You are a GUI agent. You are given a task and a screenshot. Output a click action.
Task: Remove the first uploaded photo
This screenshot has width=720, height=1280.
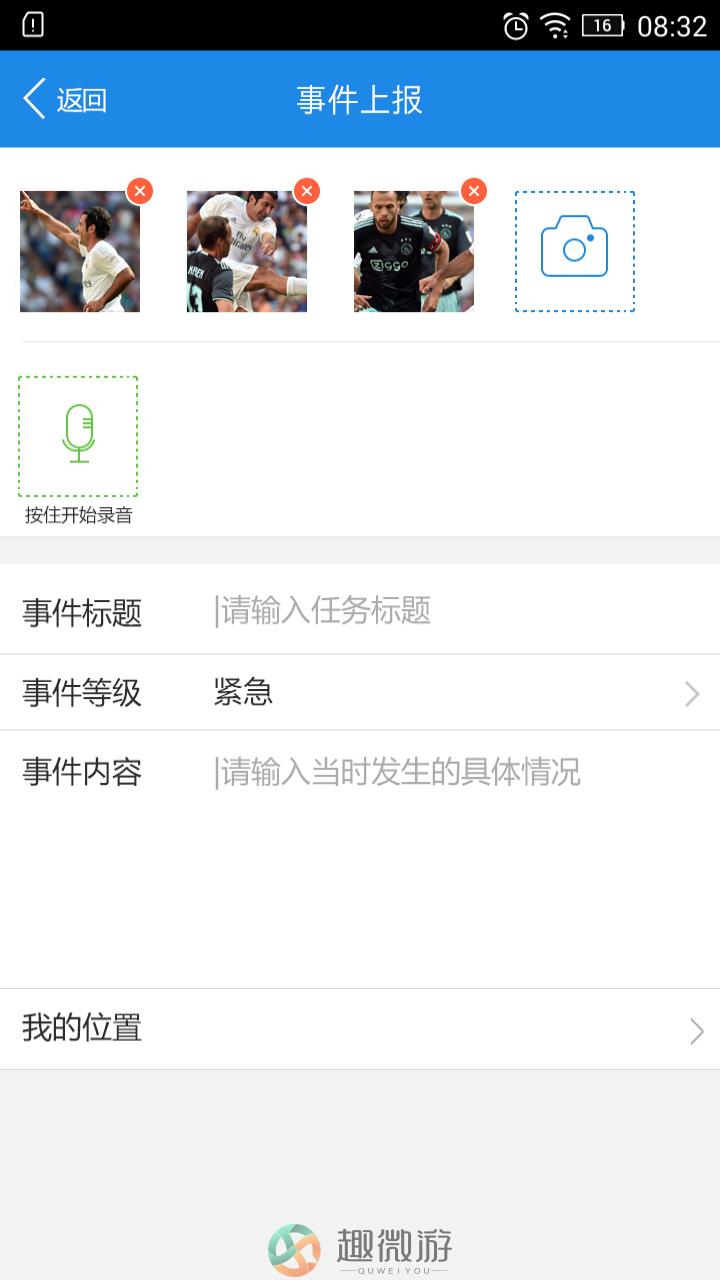pyautogui.click(x=140, y=190)
